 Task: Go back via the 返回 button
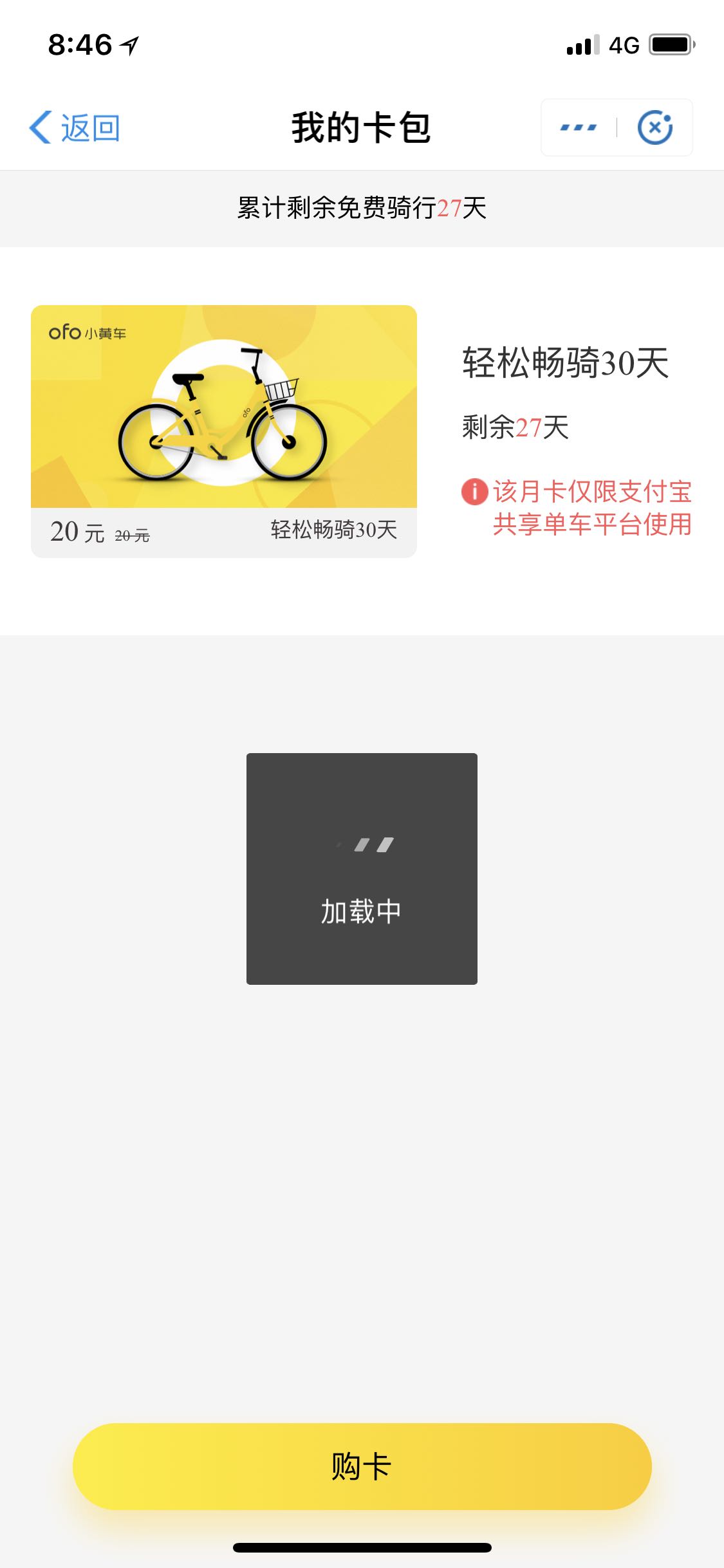[75, 127]
